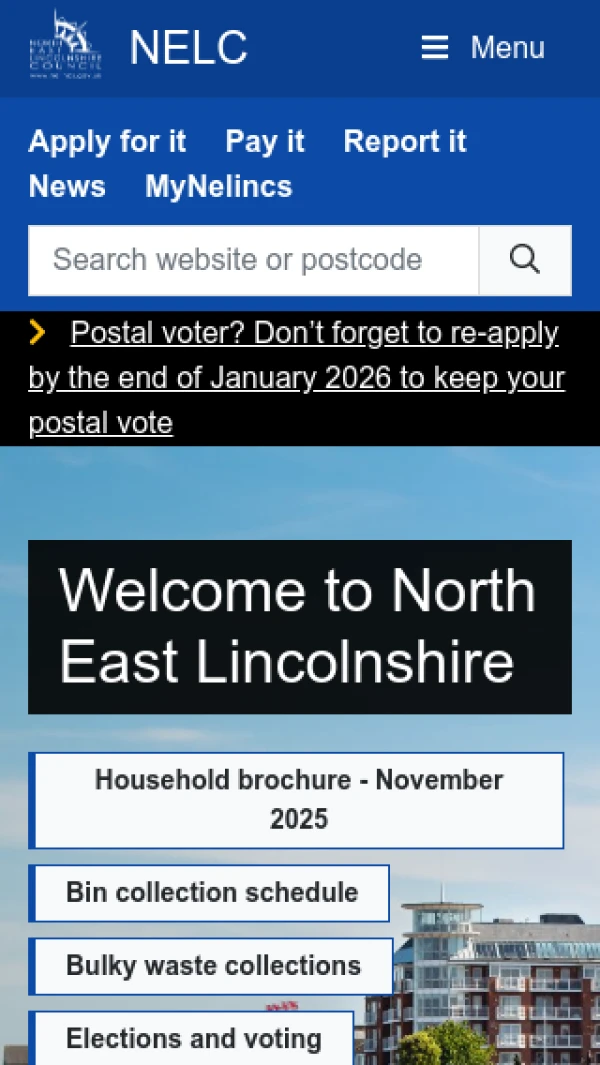Open the Apply for it link
The width and height of the screenshot is (600, 1065).
coord(107,141)
